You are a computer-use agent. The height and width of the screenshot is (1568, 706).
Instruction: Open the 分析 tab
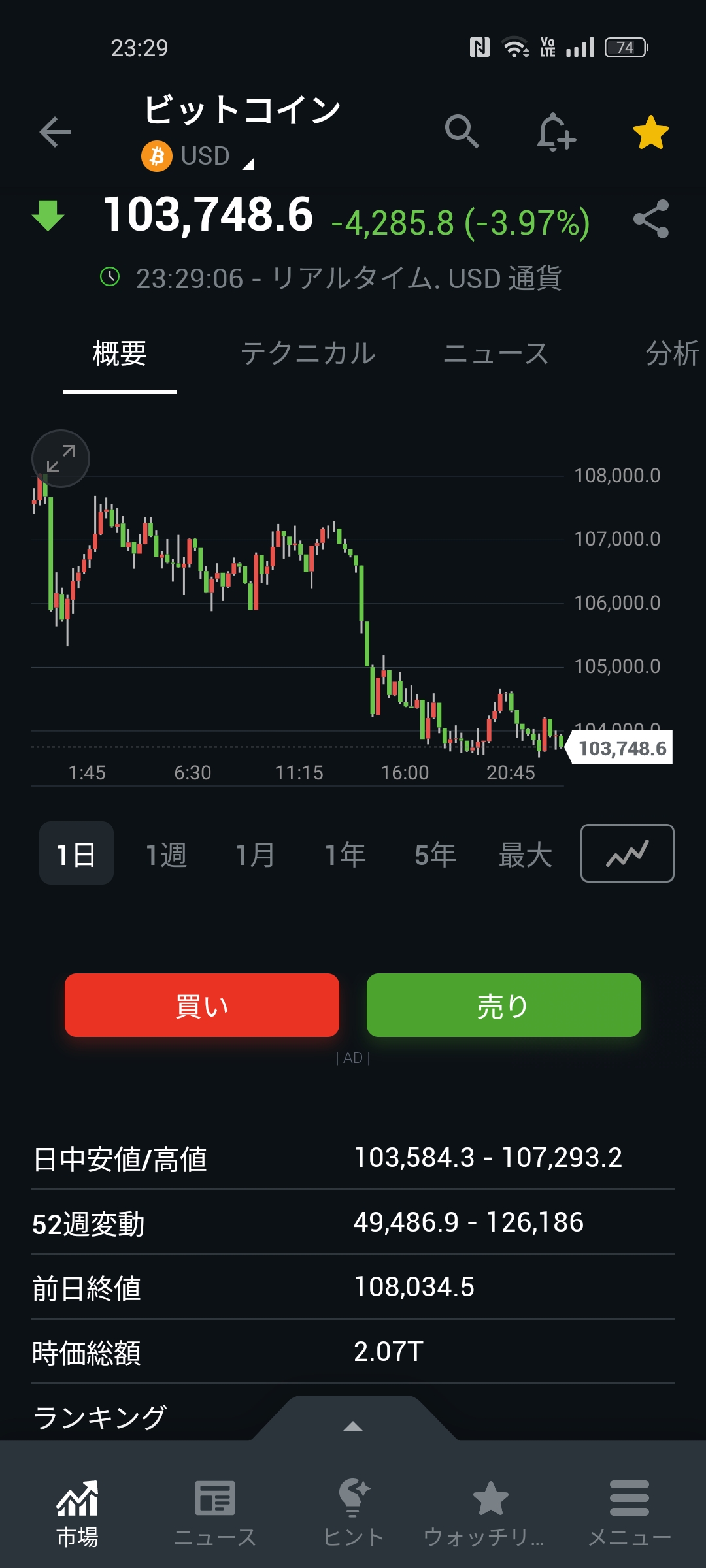pyautogui.click(x=672, y=353)
